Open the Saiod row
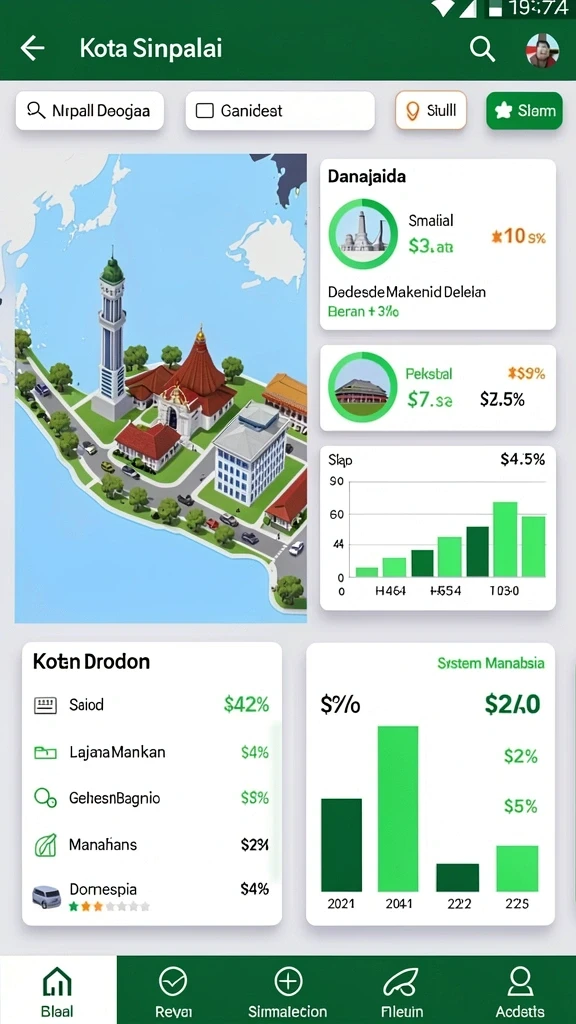This screenshot has width=576, height=1024. click(x=152, y=705)
